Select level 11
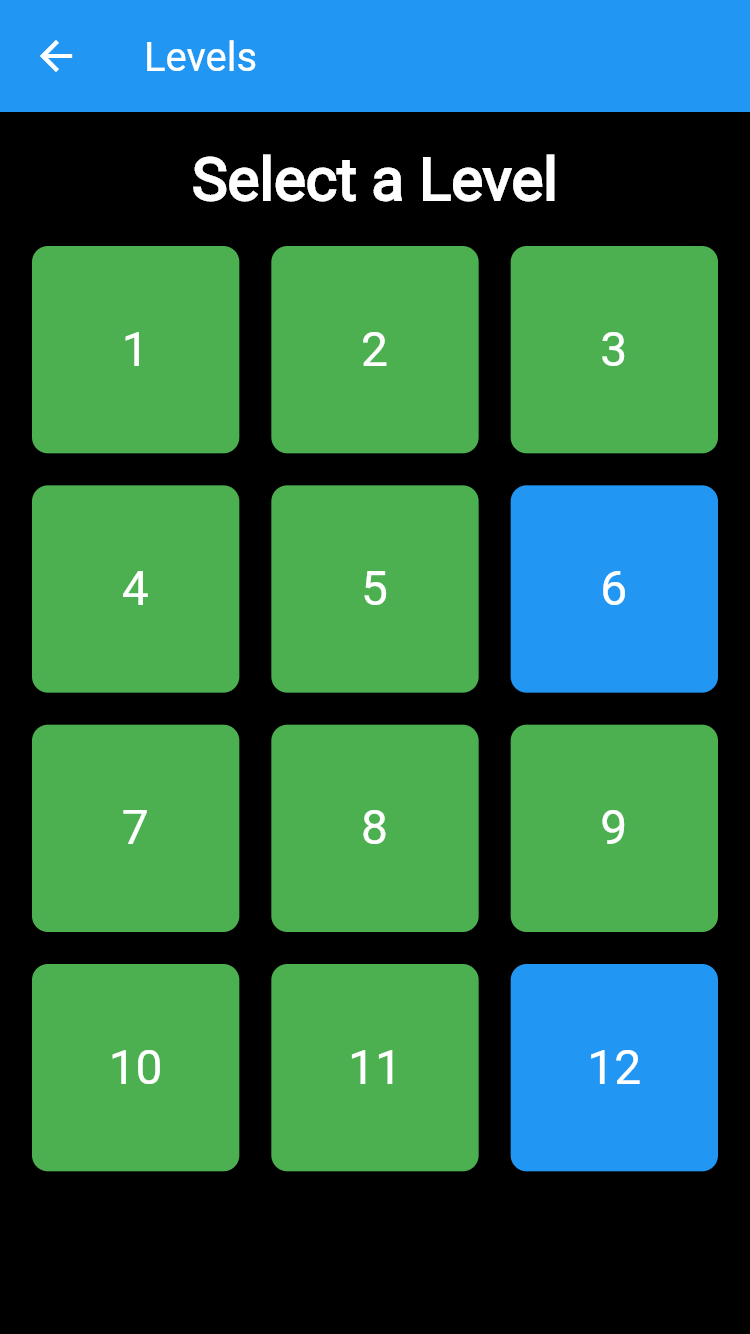Viewport: 750px width, 1334px height. [374, 1067]
